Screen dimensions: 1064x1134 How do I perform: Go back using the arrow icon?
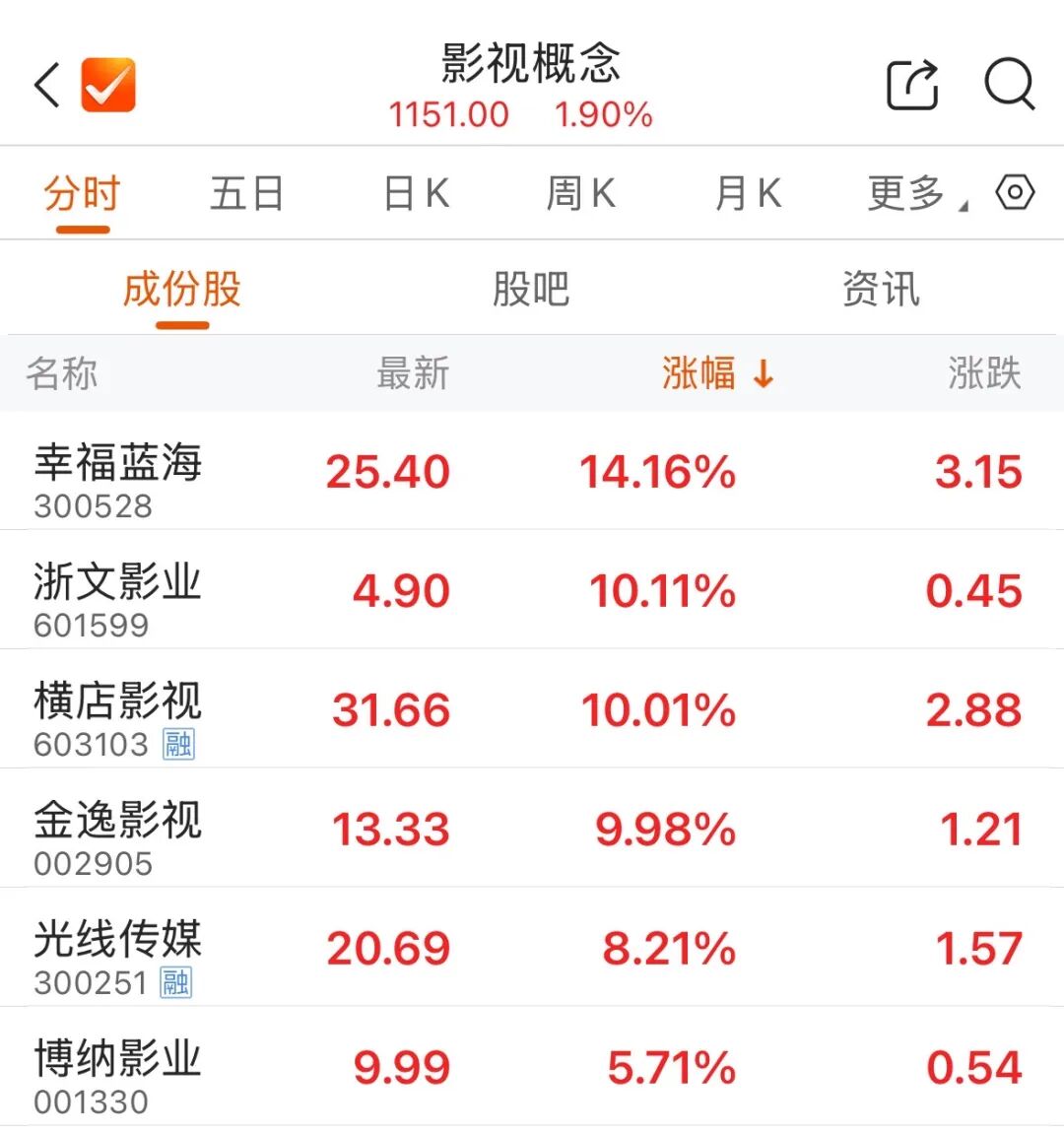coord(47,85)
